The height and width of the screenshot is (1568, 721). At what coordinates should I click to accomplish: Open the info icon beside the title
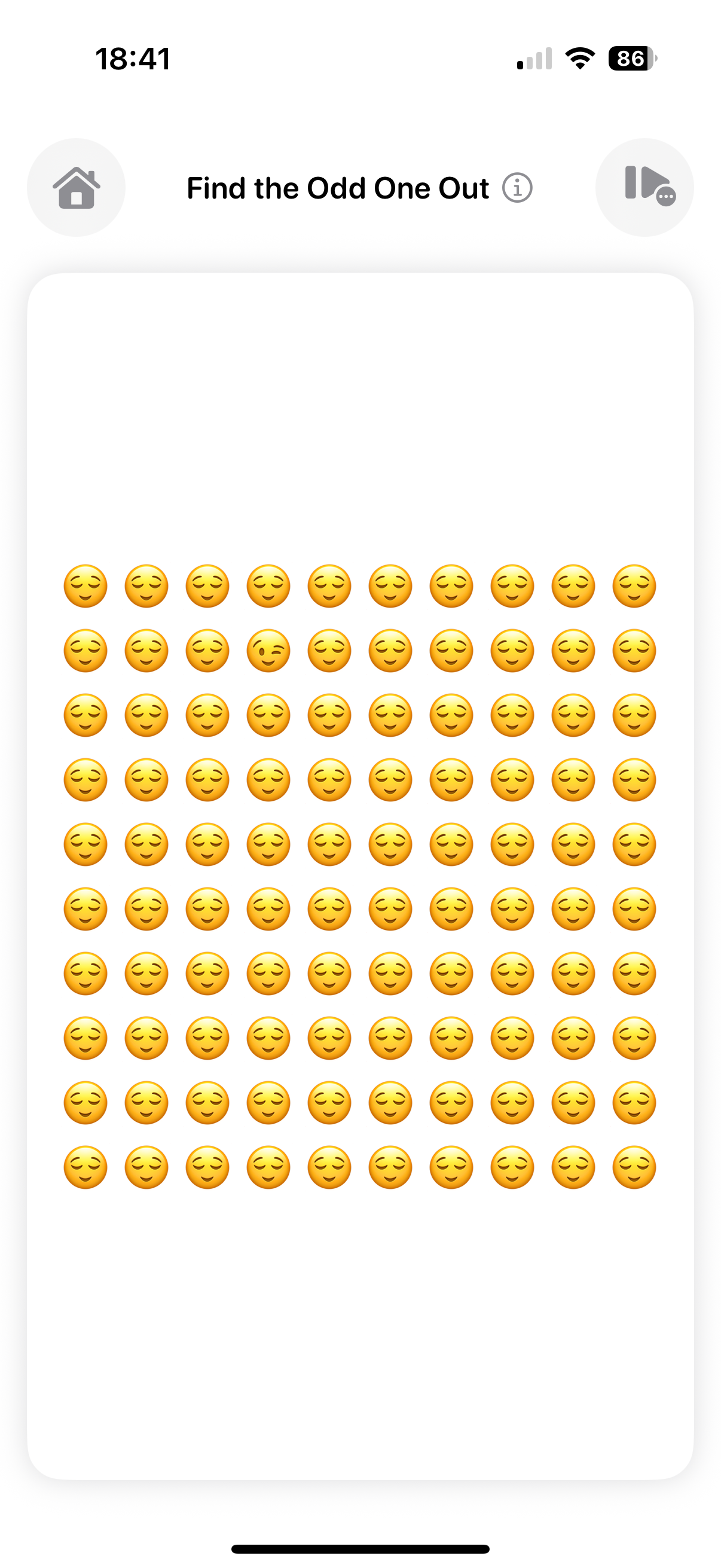pyautogui.click(x=517, y=188)
